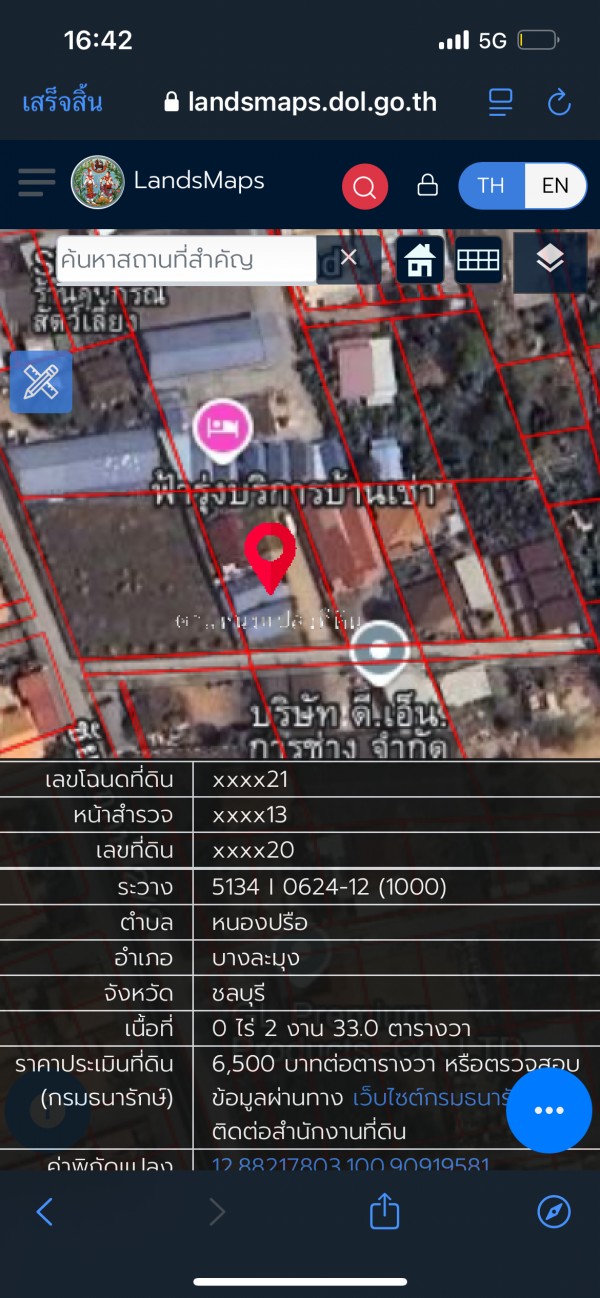Open the measuring tools icon
This screenshot has height=1298, width=600.
(41, 382)
